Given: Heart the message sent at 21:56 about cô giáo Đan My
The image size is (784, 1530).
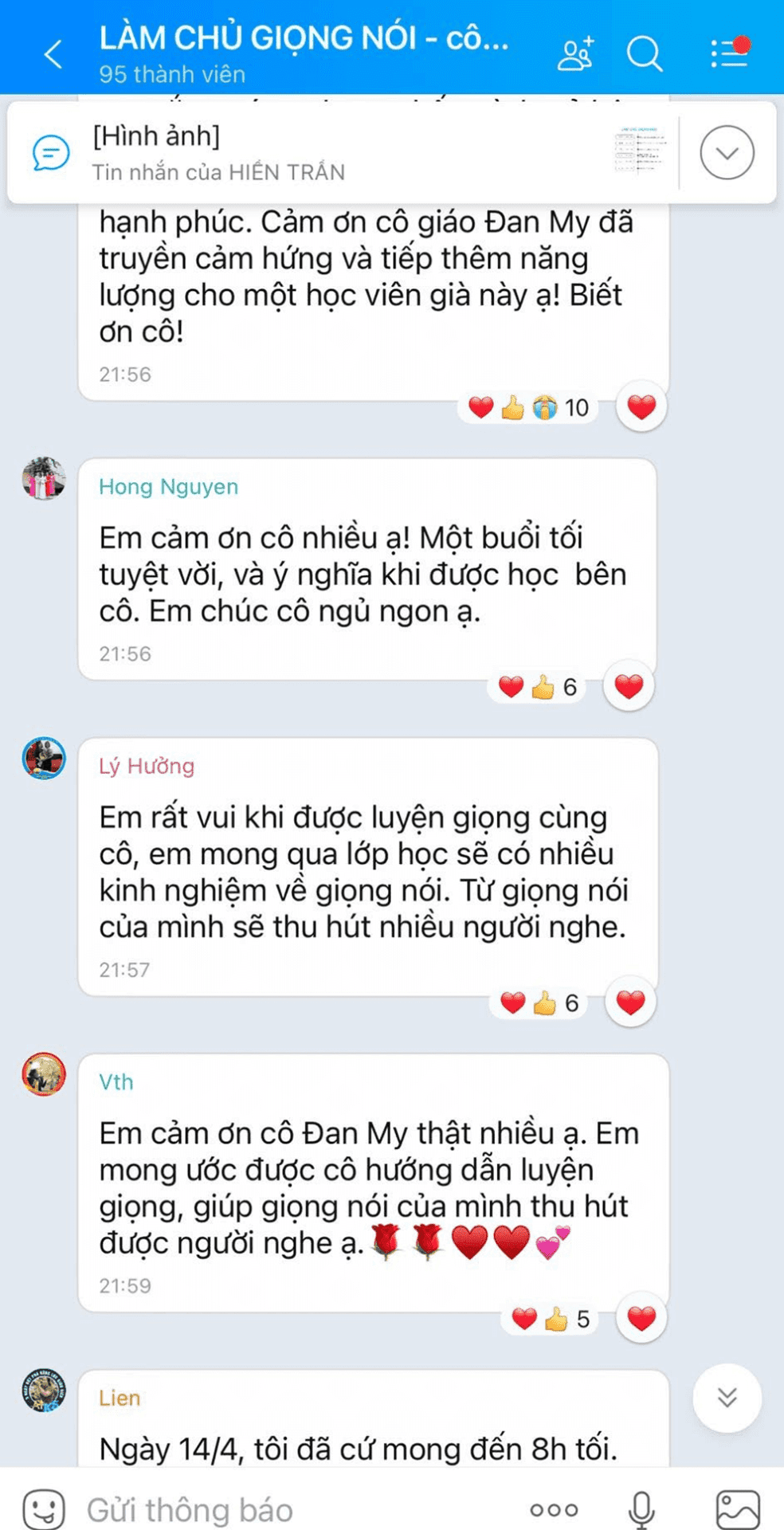Looking at the screenshot, I should 641,407.
